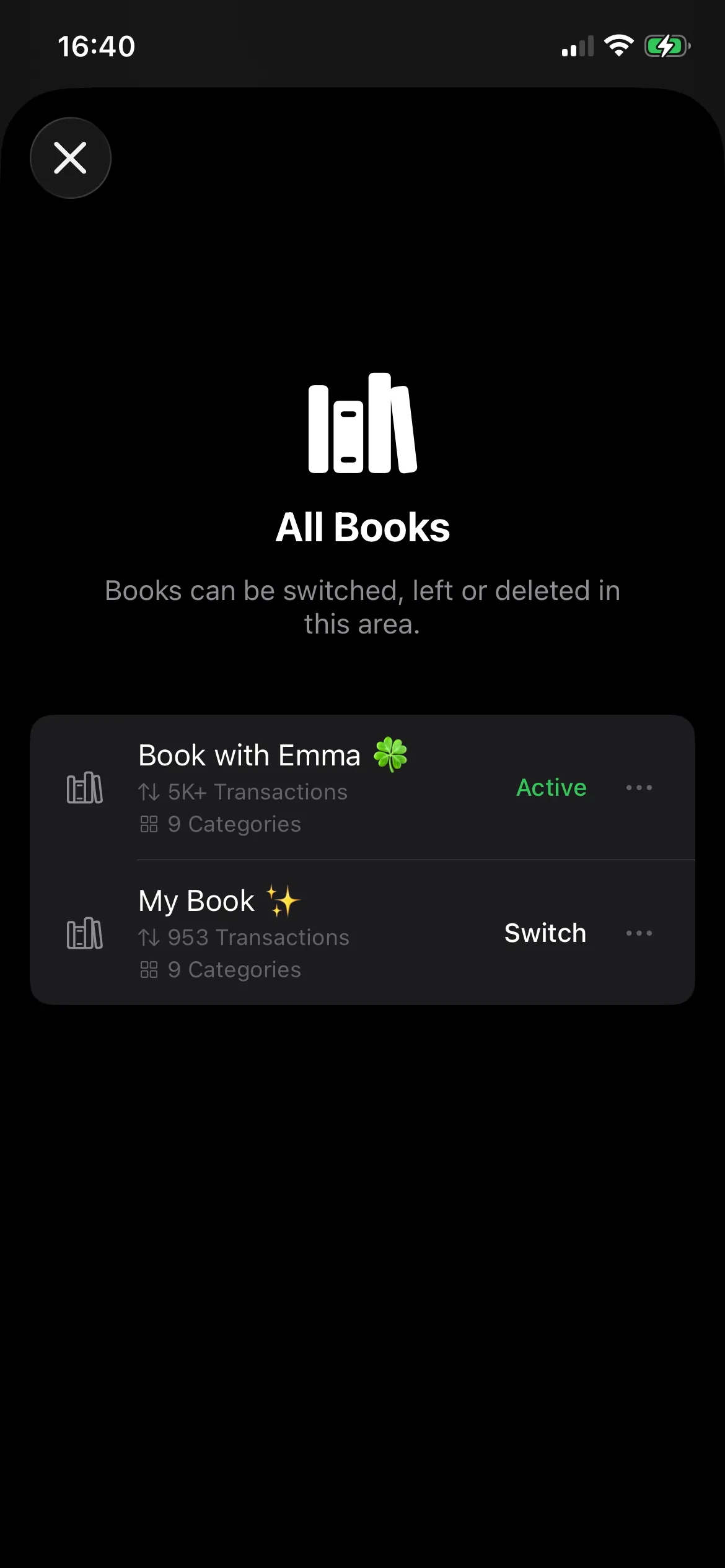Open more options for Book with Emma
The width and height of the screenshot is (725, 1568).
[638, 787]
